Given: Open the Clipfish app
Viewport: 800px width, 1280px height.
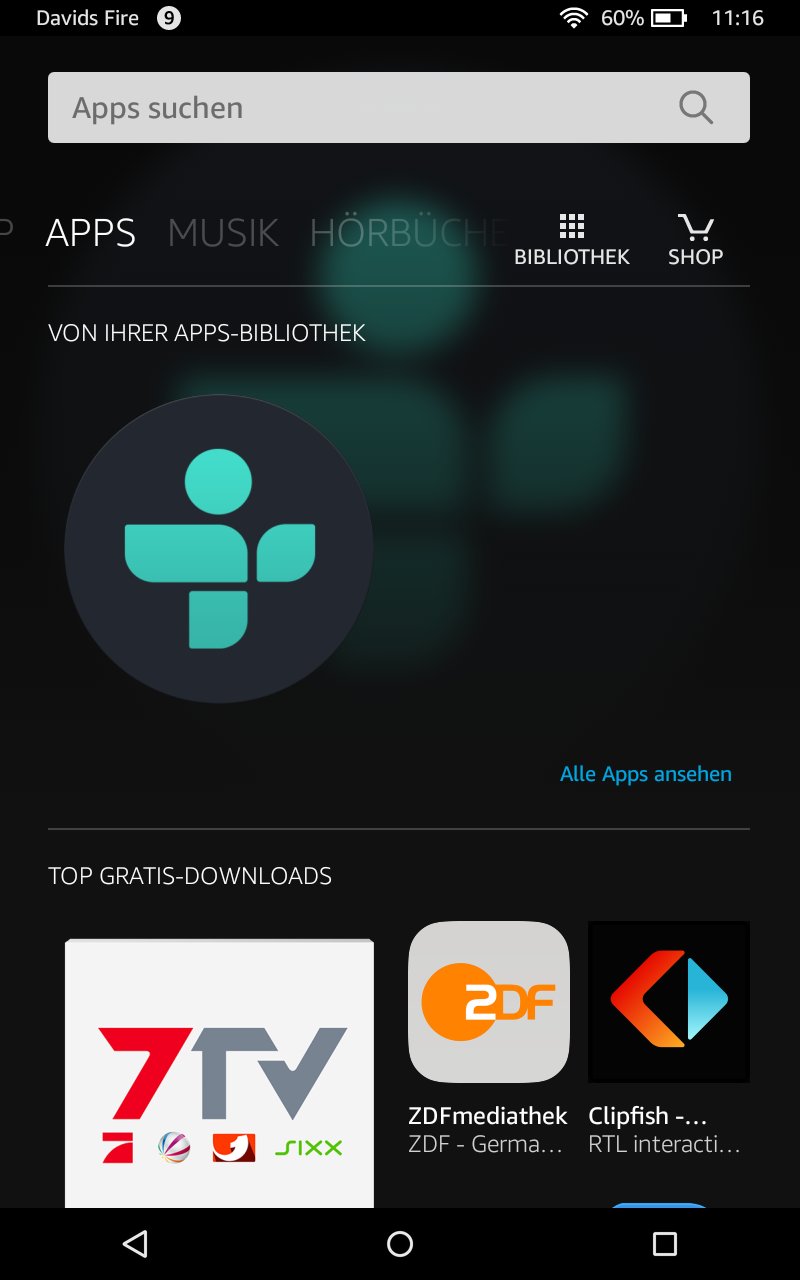Looking at the screenshot, I should (669, 1002).
